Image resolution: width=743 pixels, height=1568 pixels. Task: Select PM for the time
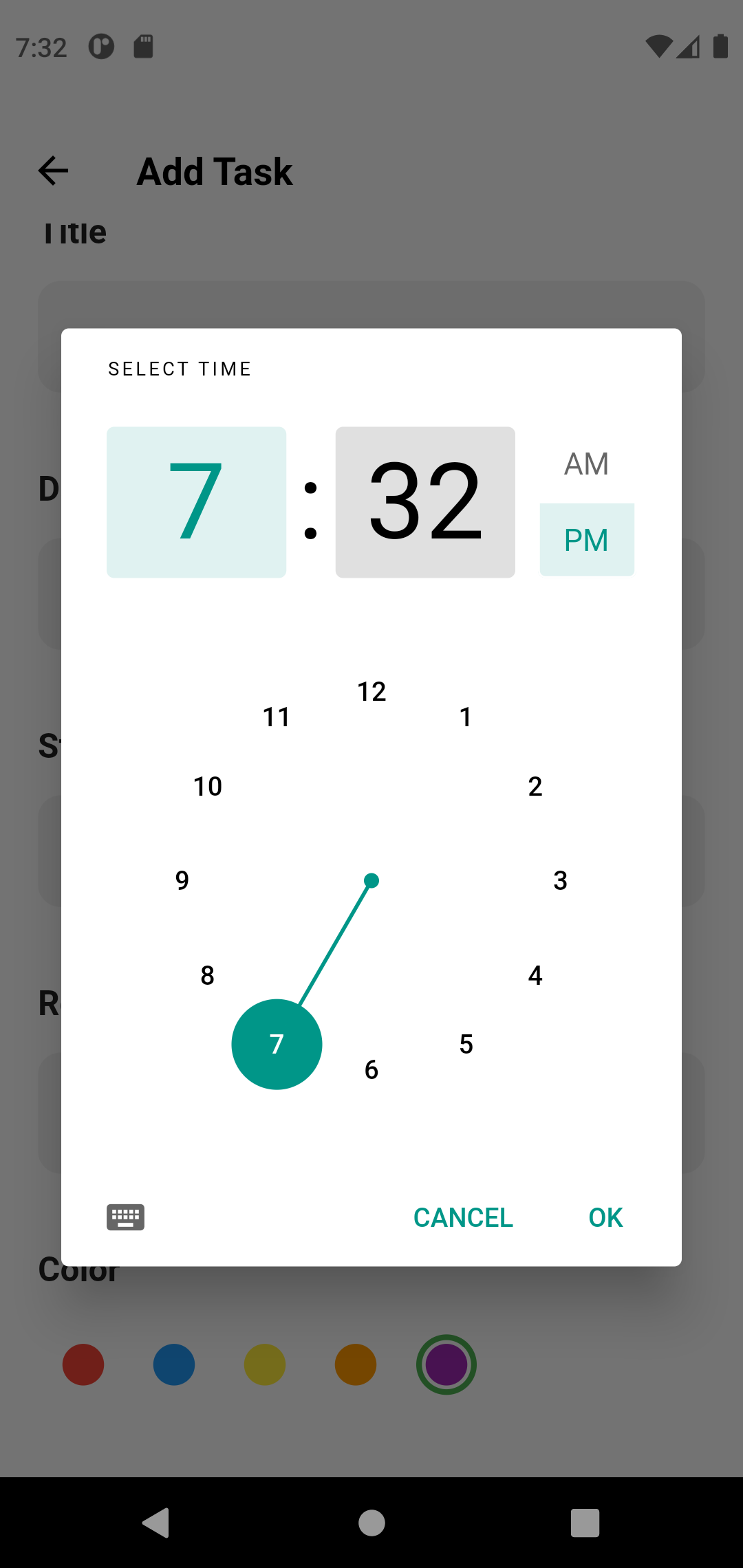click(x=586, y=539)
